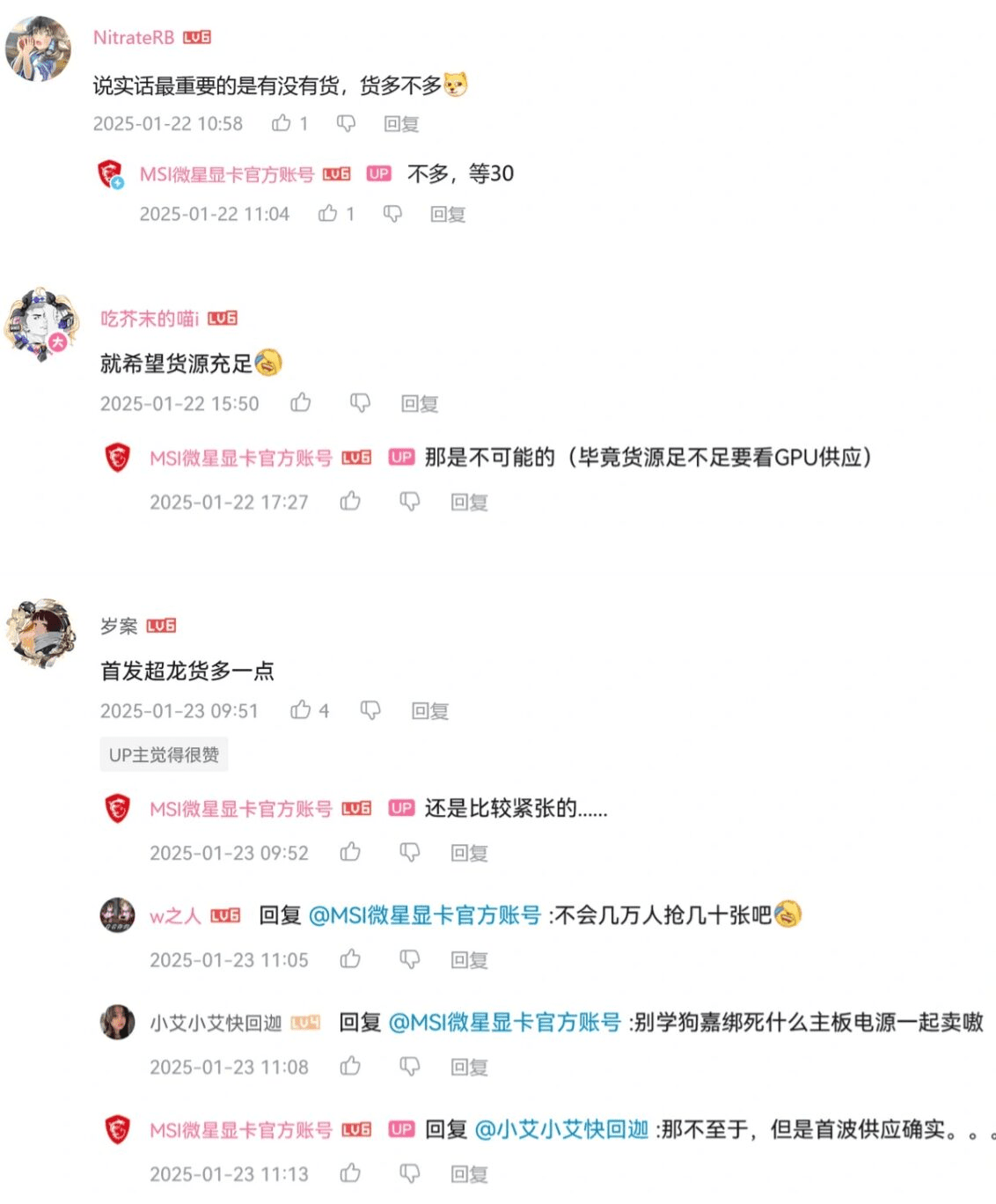Dislike NitrateRB's comment

coord(346,123)
